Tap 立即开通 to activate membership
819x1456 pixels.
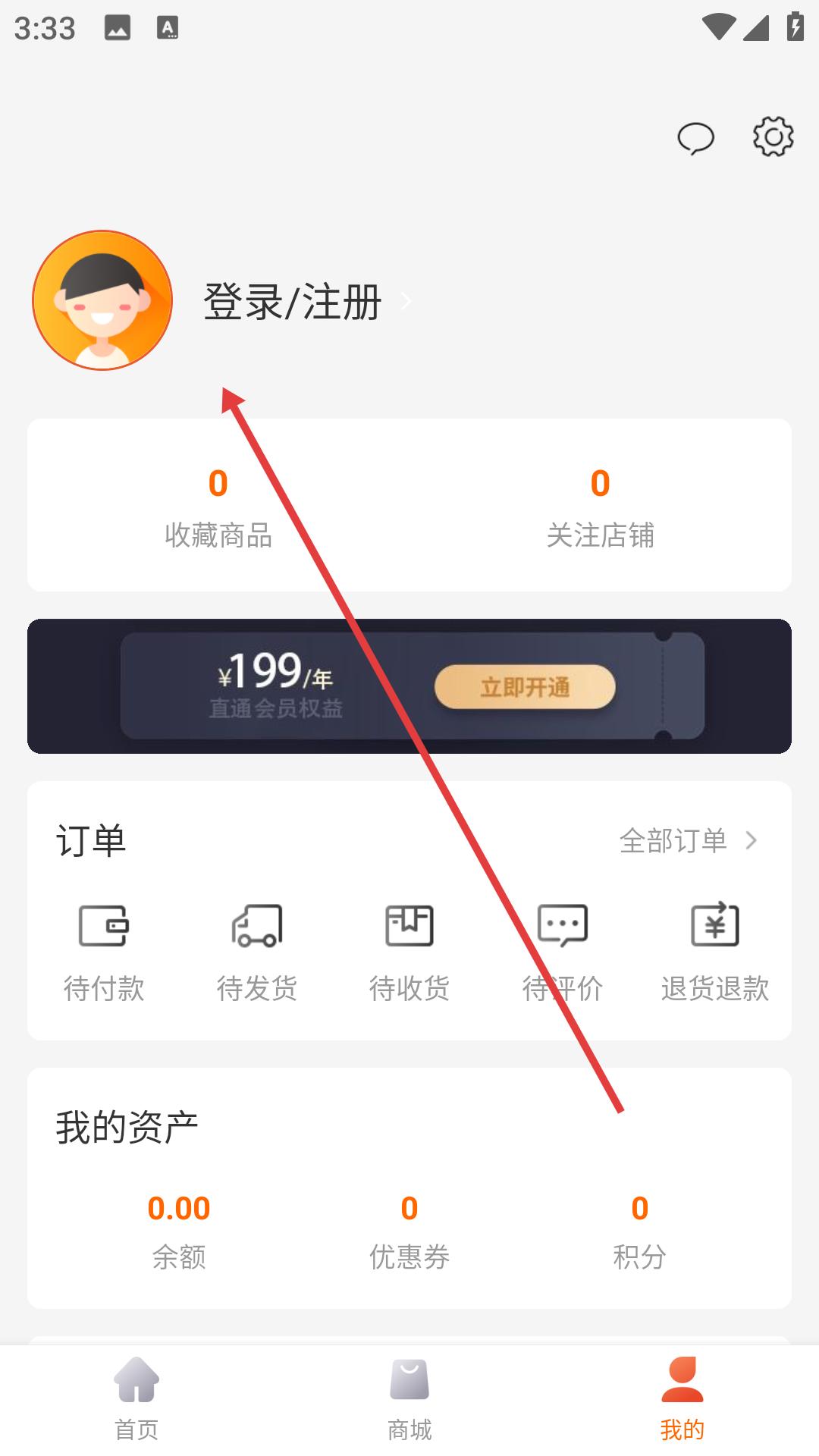click(x=525, y=687)
